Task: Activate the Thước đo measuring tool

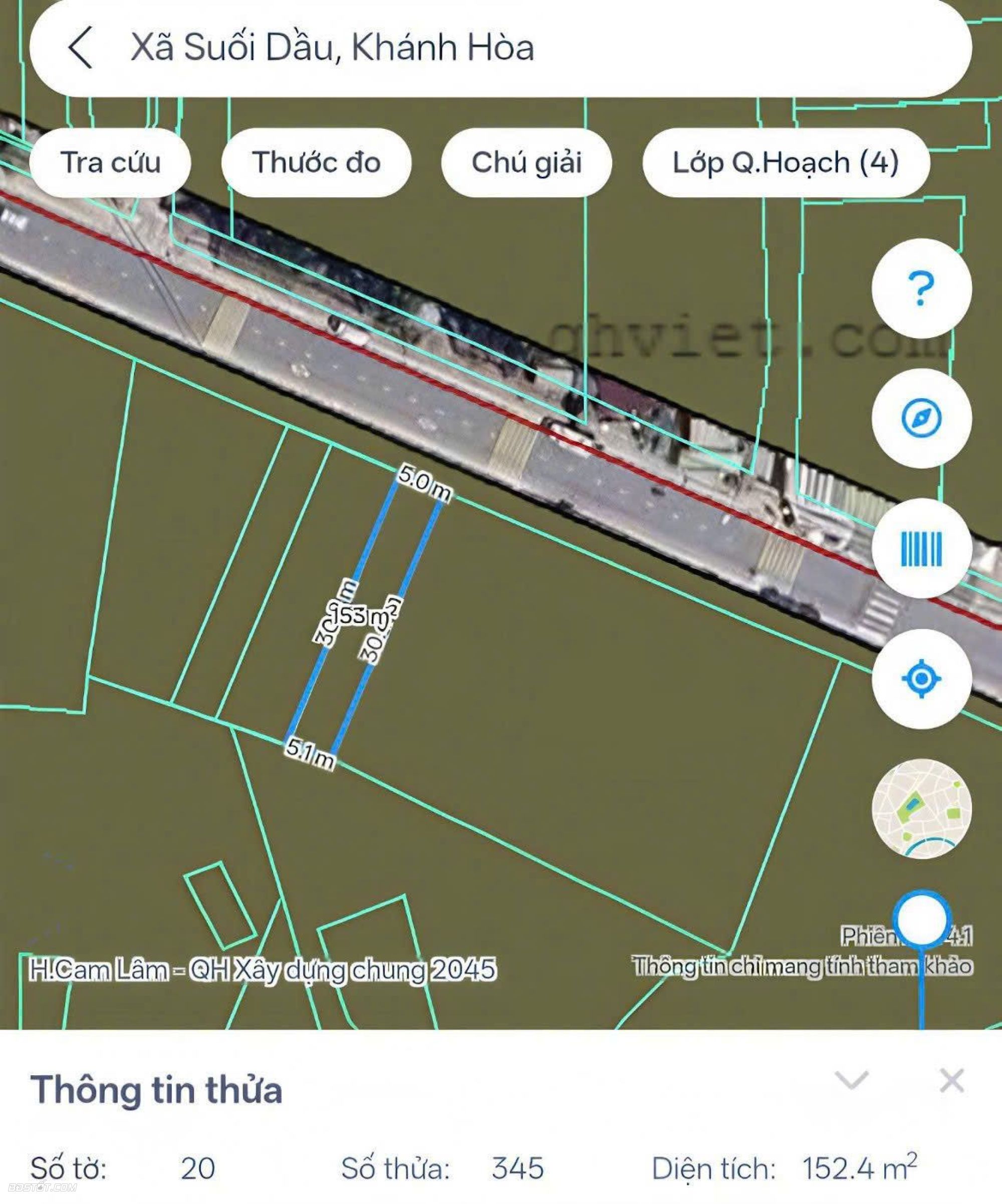Action: (316, 163)
